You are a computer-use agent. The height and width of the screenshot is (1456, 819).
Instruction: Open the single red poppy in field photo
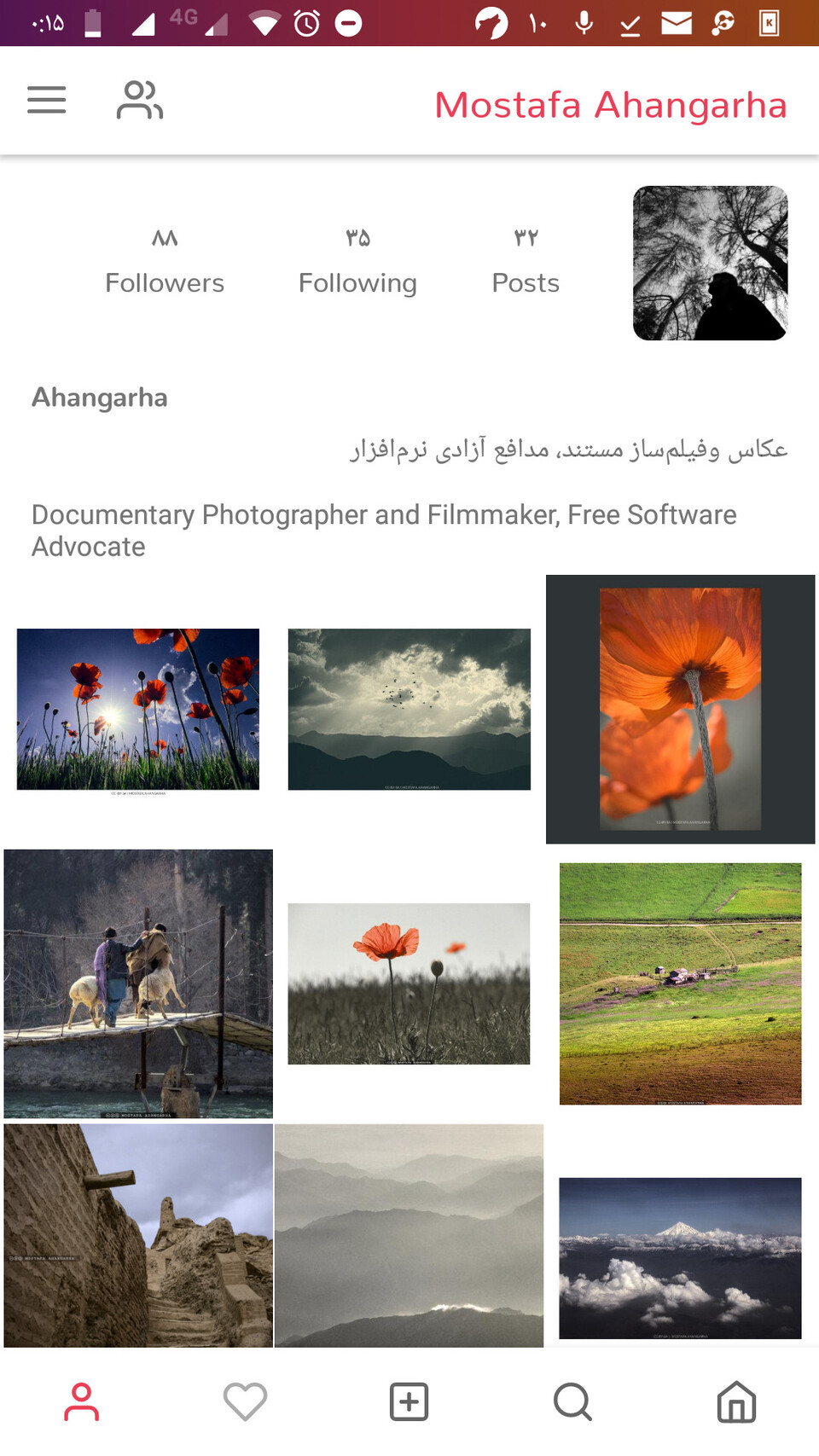click(409, 983)
